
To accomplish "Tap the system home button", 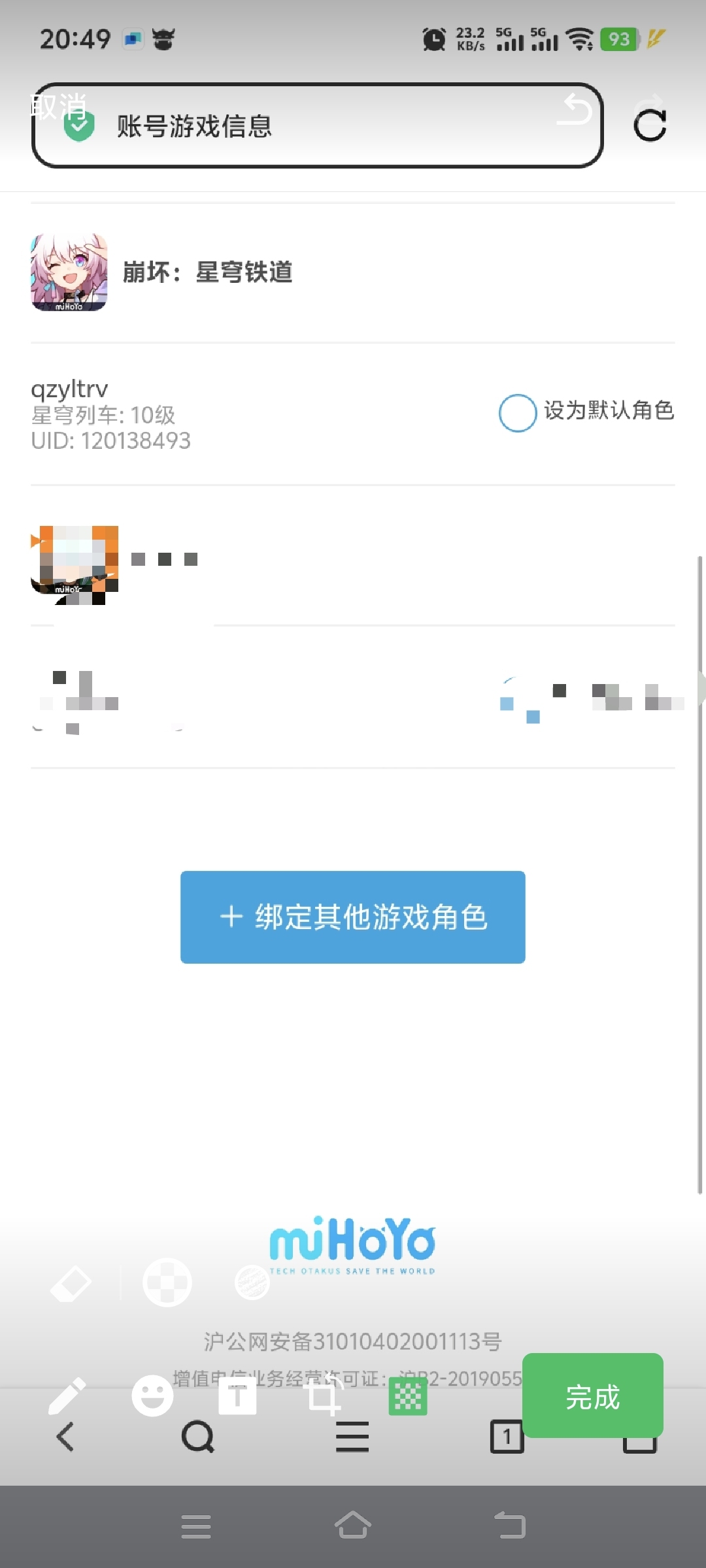I will click(x=353, y=1526).
